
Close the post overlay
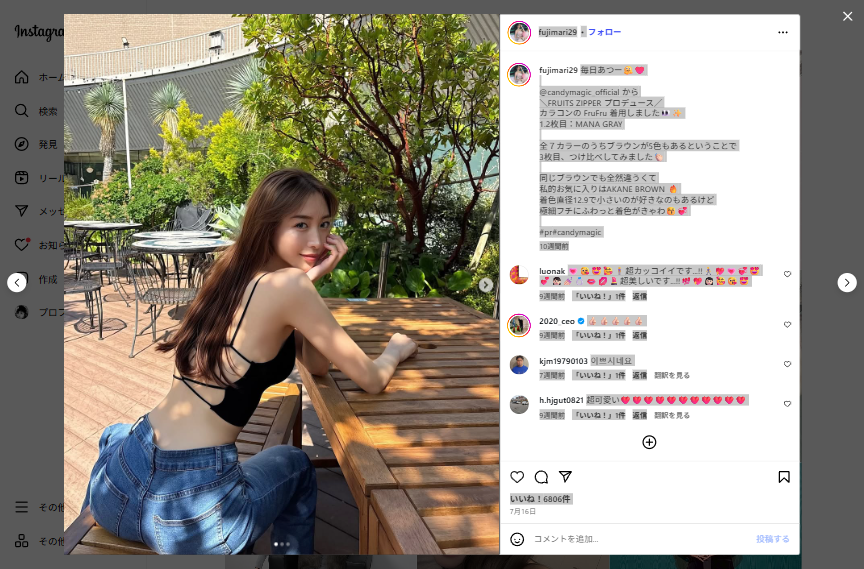pos(847,16)
